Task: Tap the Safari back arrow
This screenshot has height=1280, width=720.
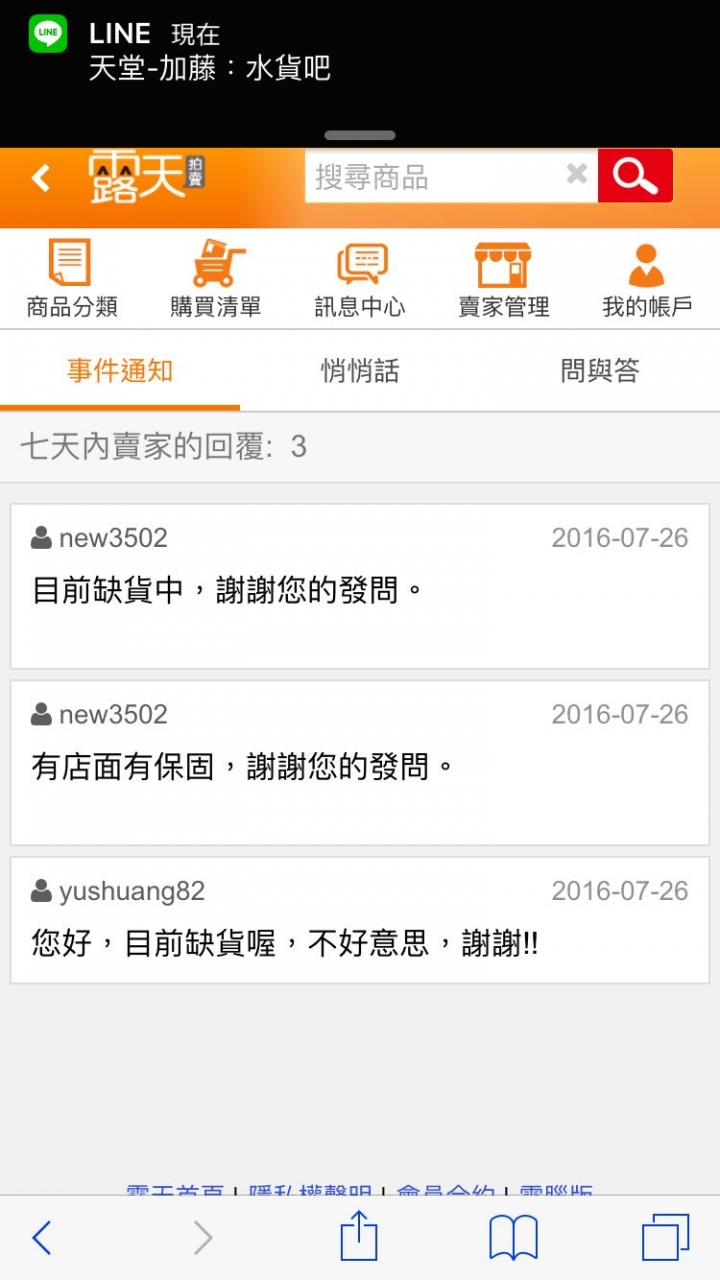Action: [x=41, y=1238]
